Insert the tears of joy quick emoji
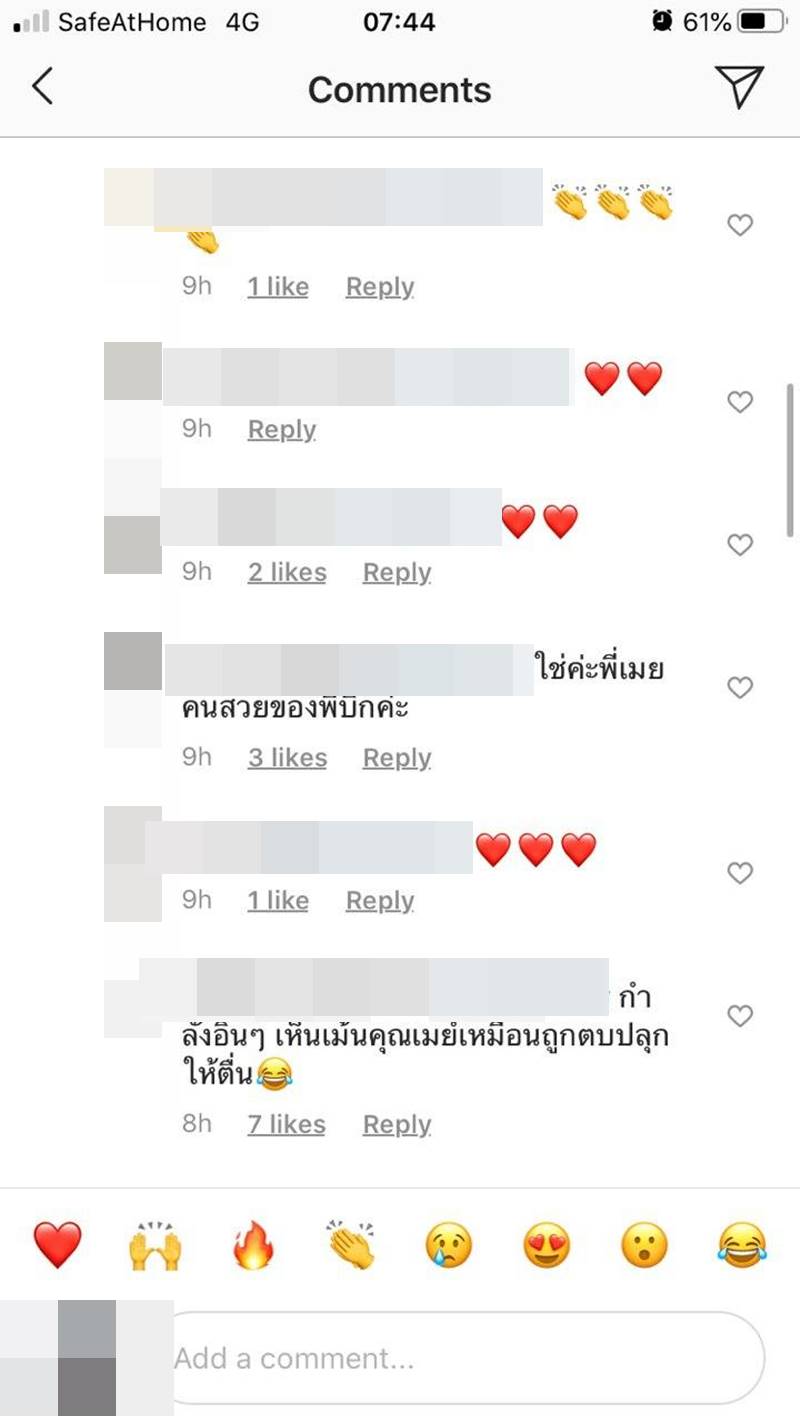Image resolution: width=800 pixels, height=1422 pixels. tap(741, 1246)
